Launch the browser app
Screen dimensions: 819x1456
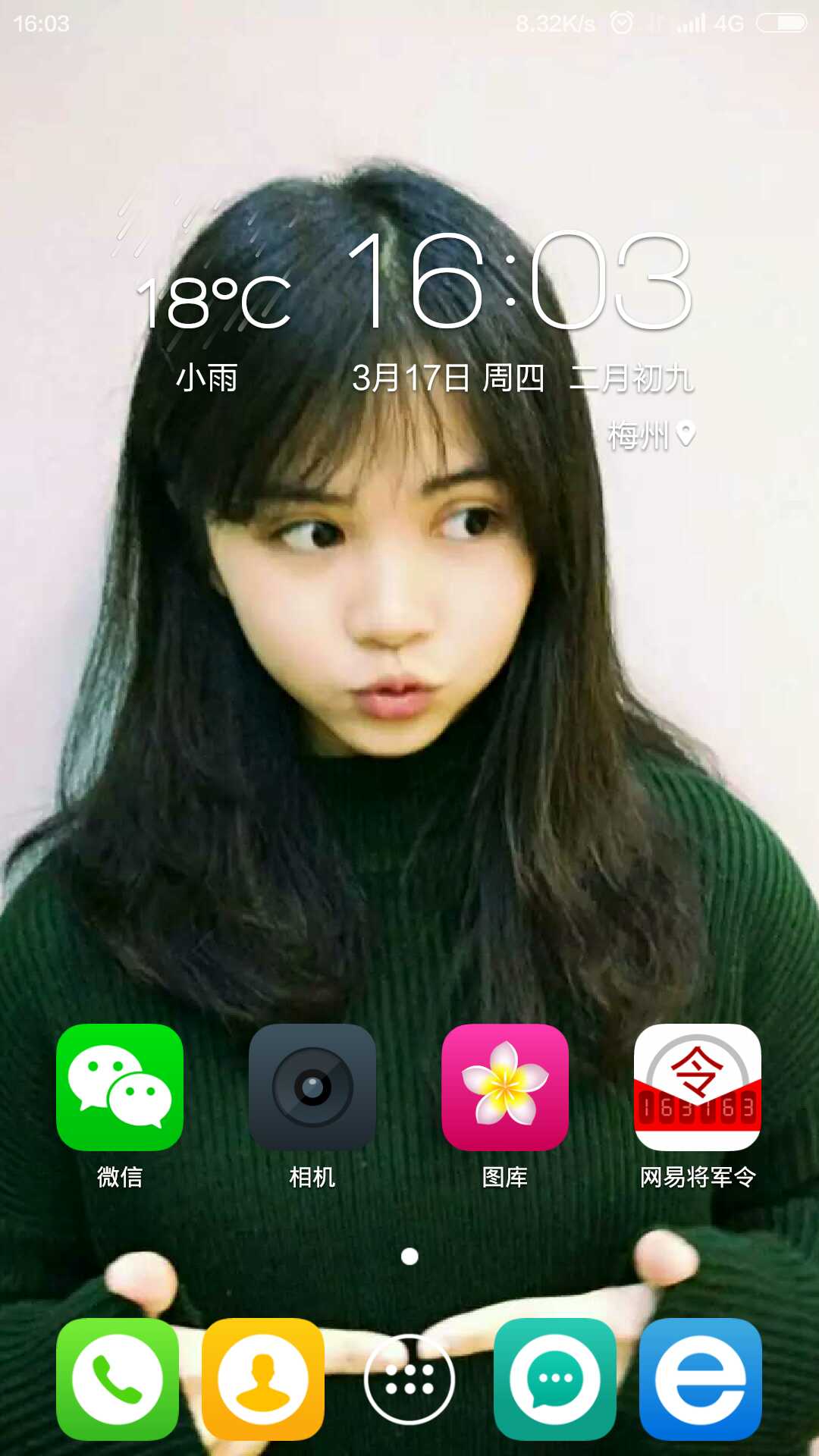[x=701, y=1379]
